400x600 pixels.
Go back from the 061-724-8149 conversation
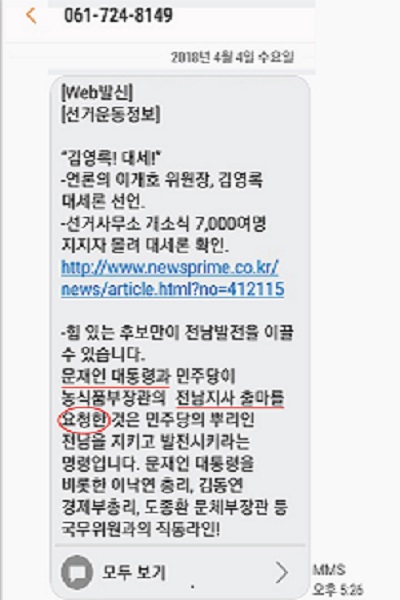pos(31,16)
